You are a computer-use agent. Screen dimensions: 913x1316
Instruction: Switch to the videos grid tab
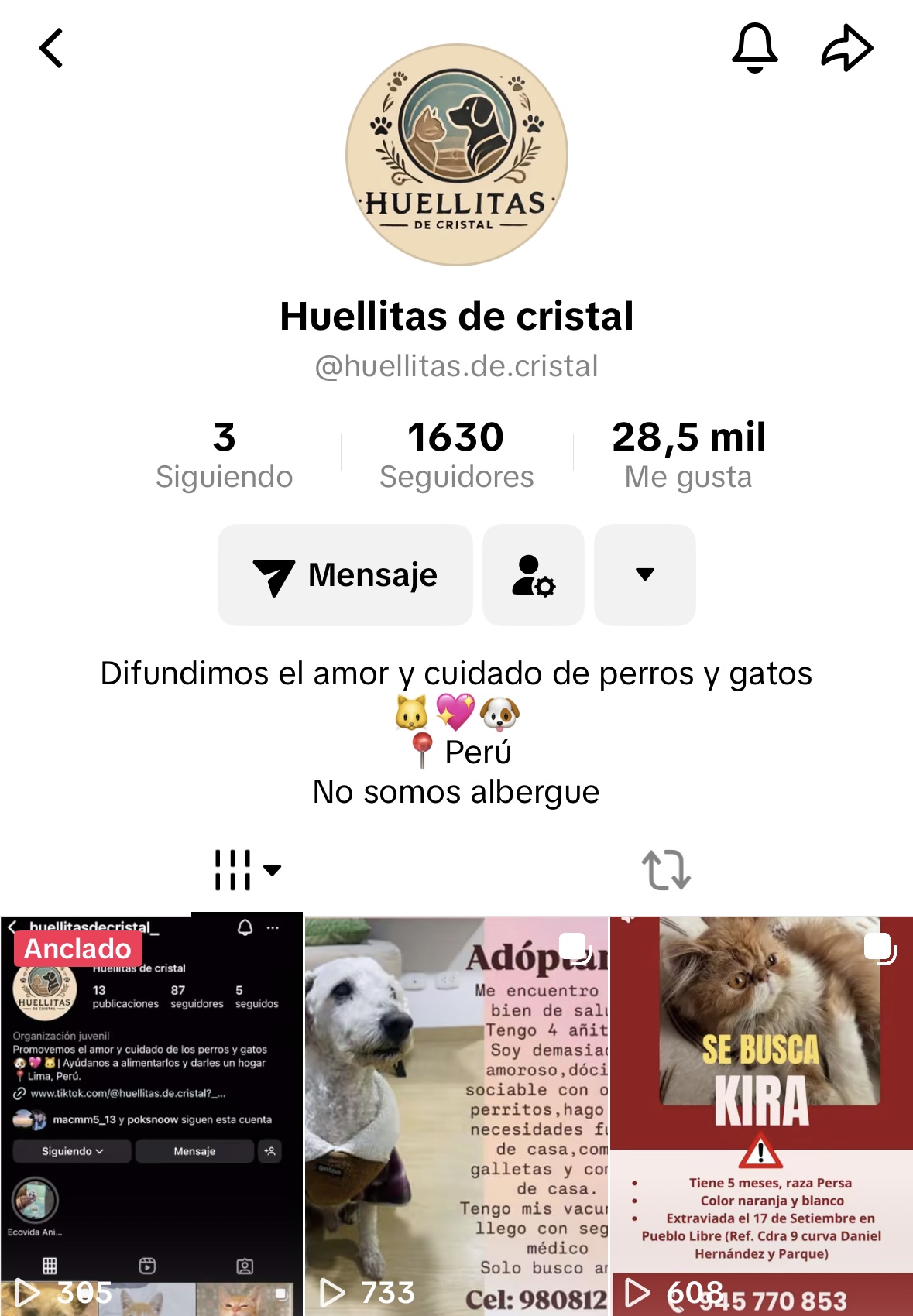point(247,870)
